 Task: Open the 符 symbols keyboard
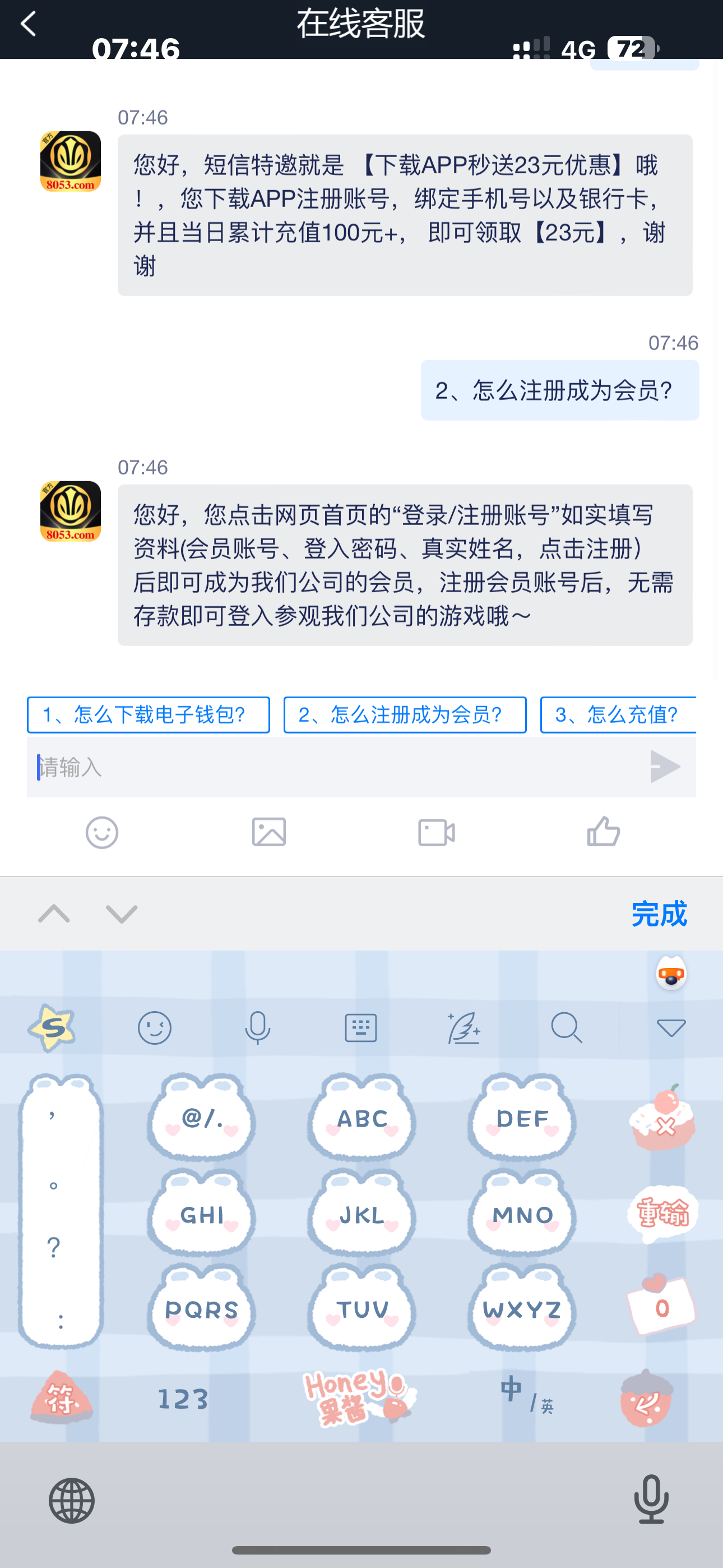tap(61, 1398)
